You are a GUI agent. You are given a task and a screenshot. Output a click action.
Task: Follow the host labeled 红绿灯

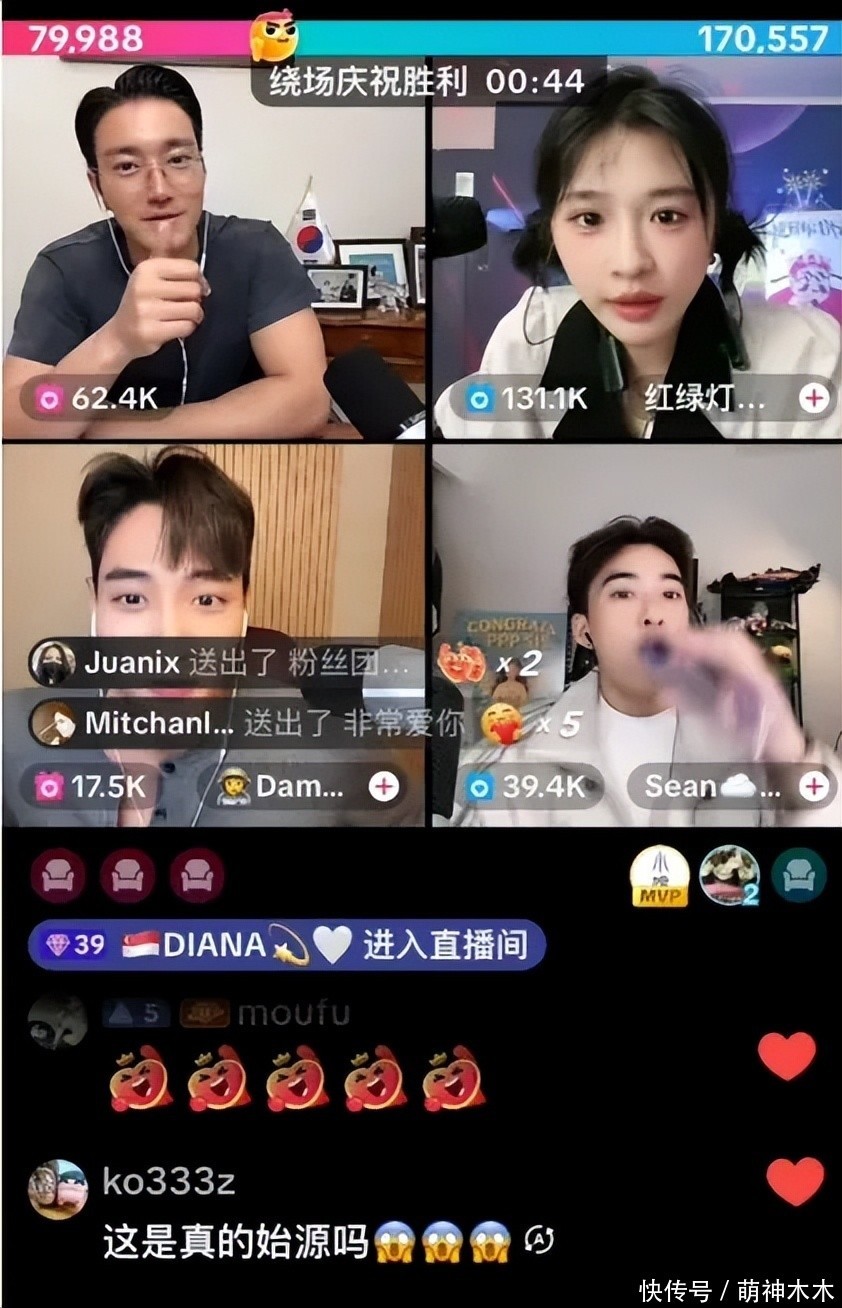pyautogui.click(x=815, y=398)
